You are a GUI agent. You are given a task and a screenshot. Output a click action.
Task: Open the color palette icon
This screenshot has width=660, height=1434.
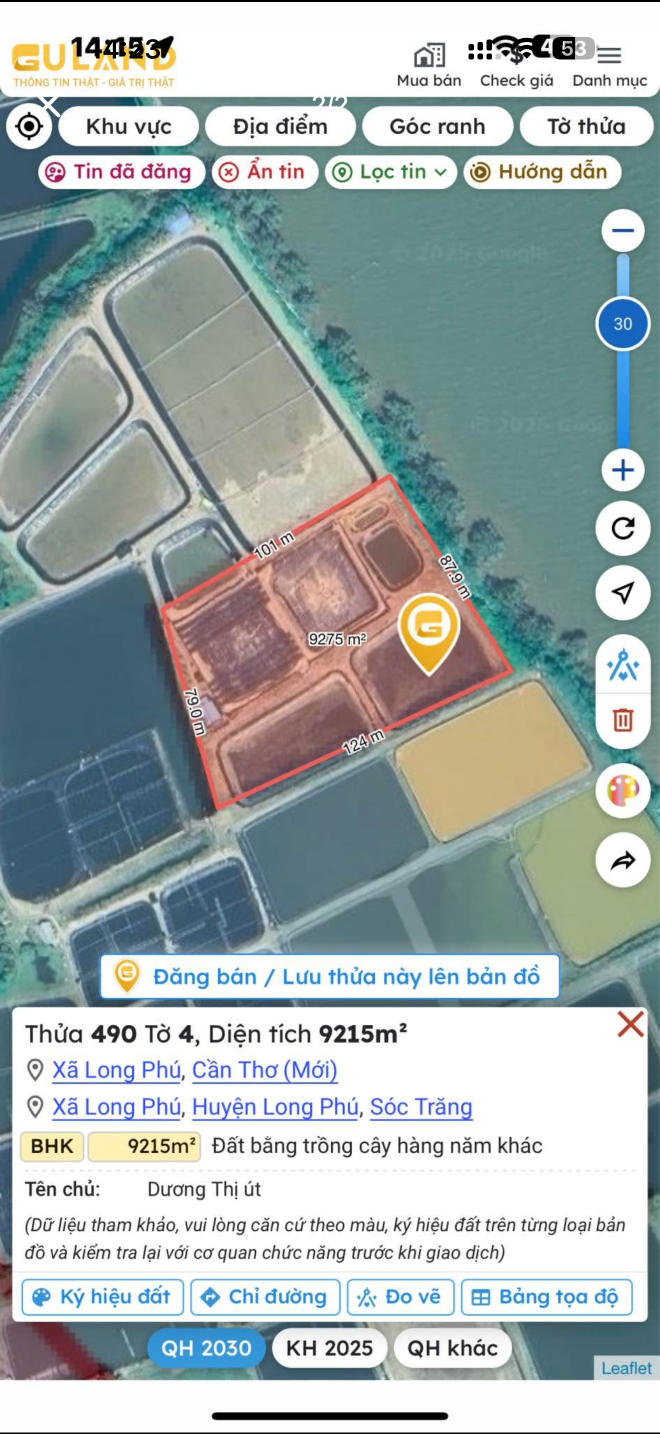(x=623, y=792)
